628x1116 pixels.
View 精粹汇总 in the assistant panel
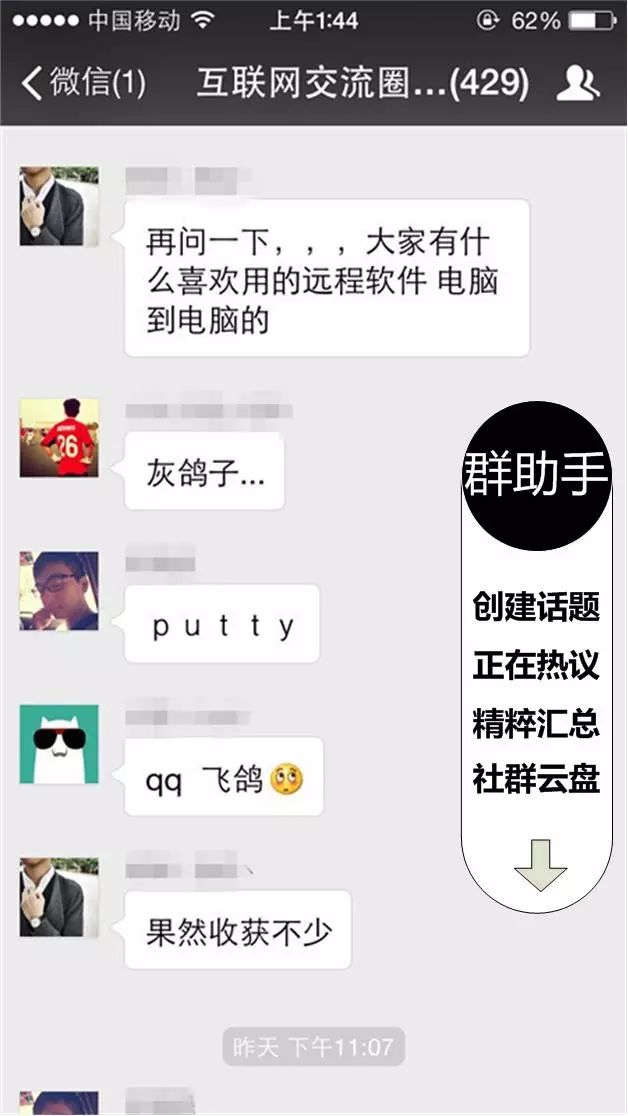click(x=536, y=722)
